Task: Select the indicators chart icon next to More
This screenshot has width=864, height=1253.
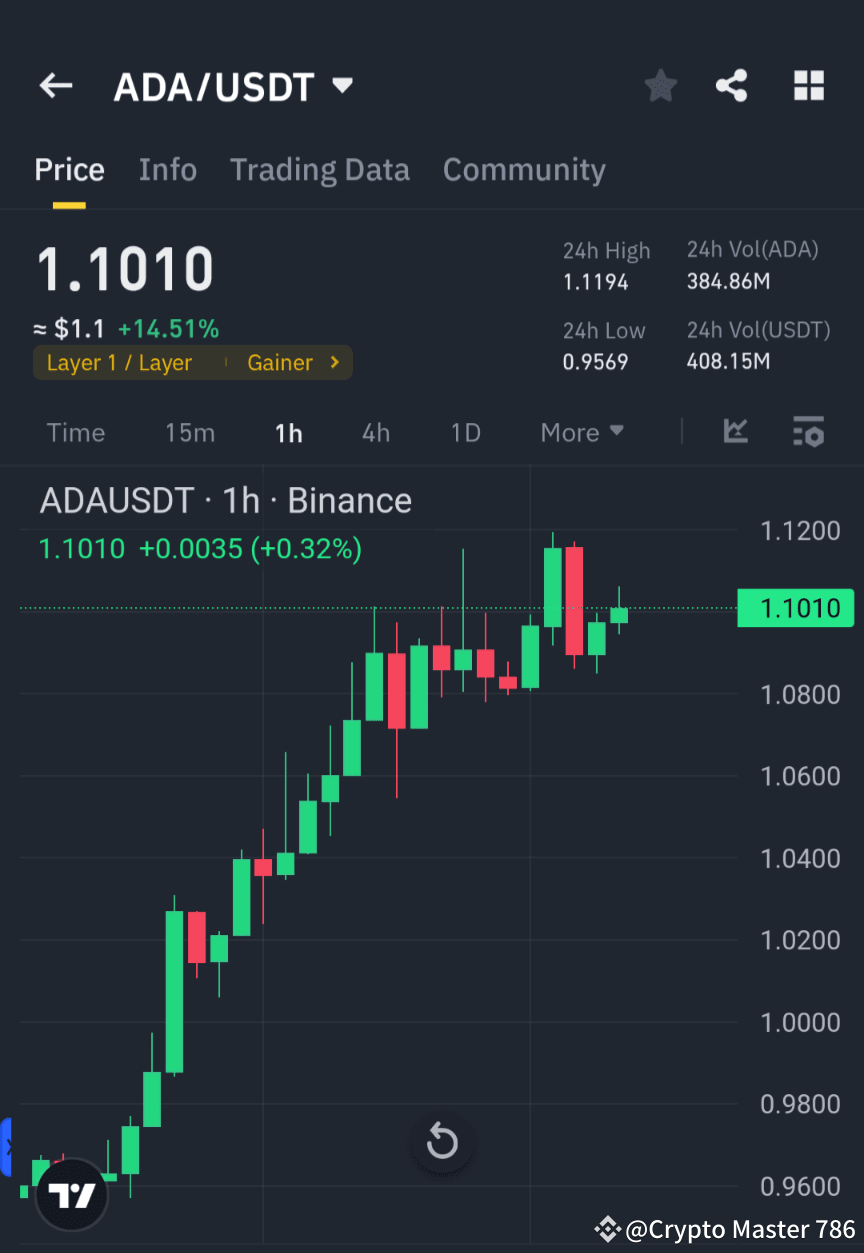Action: click(x=735, y=432)
